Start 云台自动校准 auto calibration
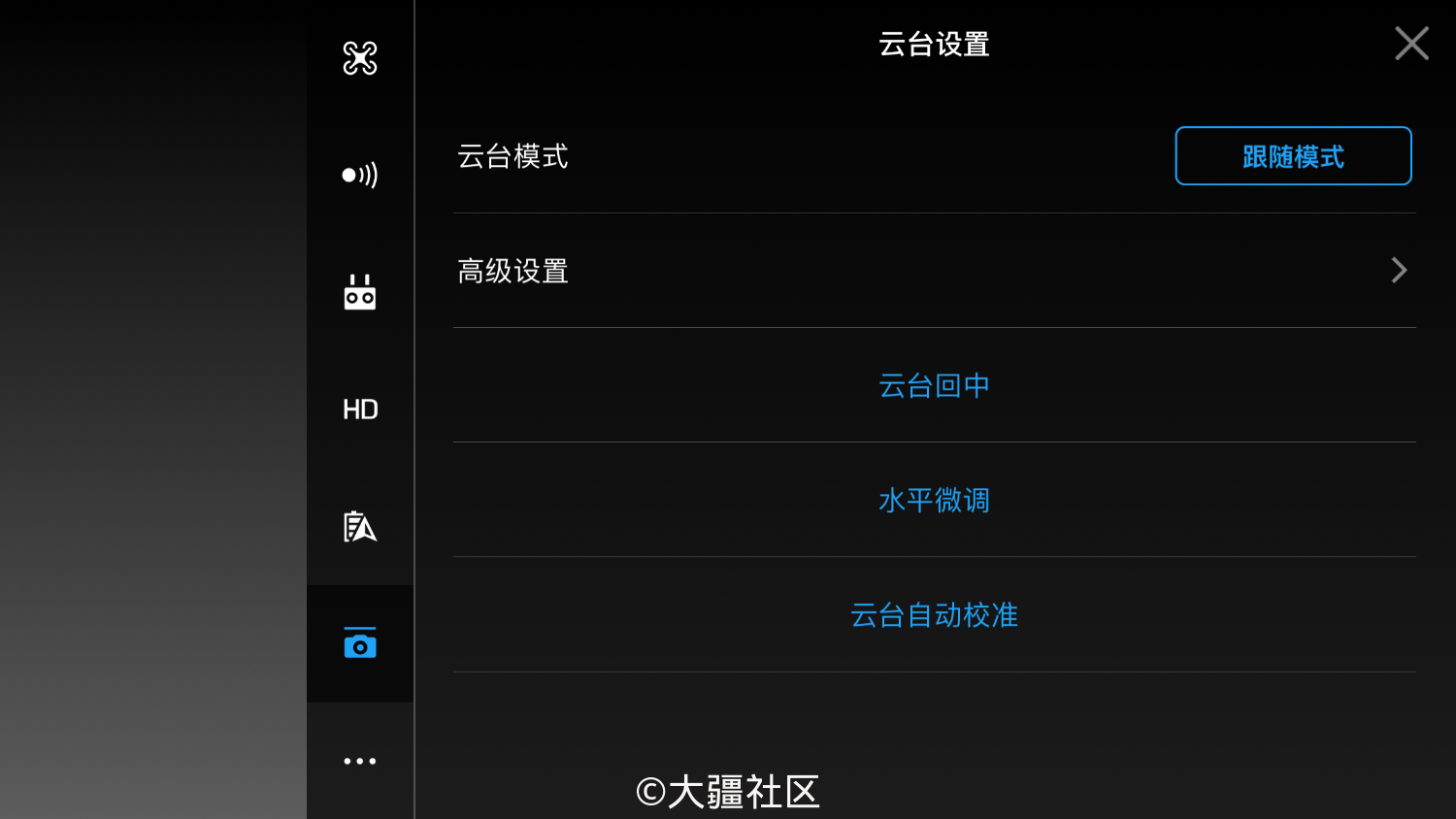Screen dimensions: 1456x819 933,614
